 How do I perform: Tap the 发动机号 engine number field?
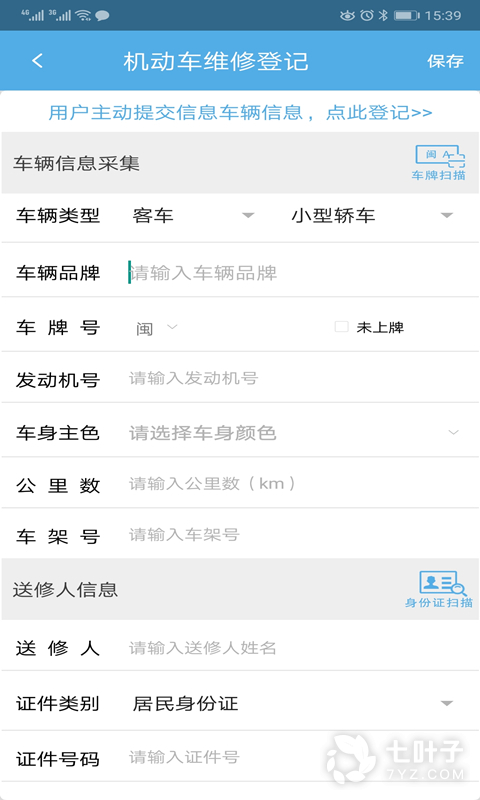tap(301, 378)
